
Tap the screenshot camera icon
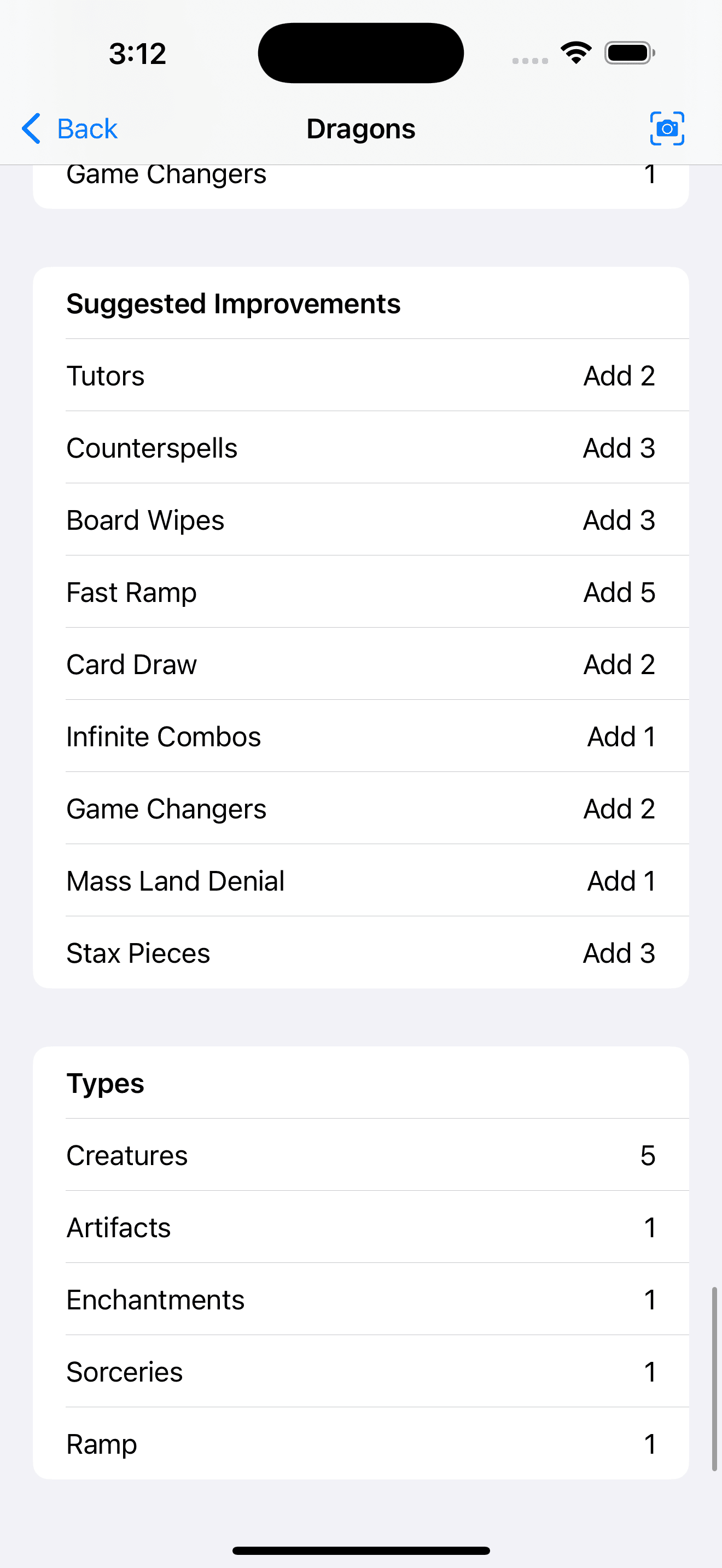point(667,128)
